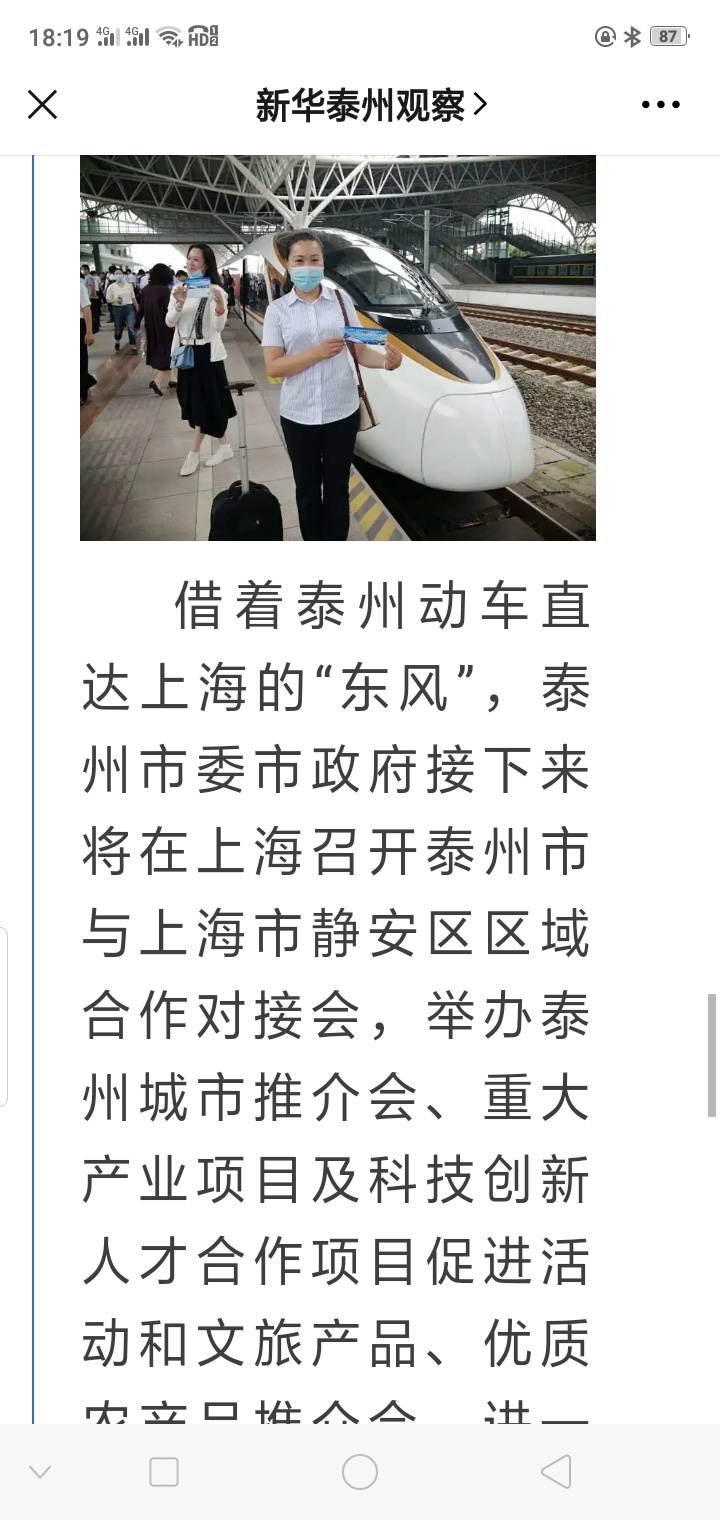
Task: Open the 新华泰州观察 account page
Action: (371, 105)
